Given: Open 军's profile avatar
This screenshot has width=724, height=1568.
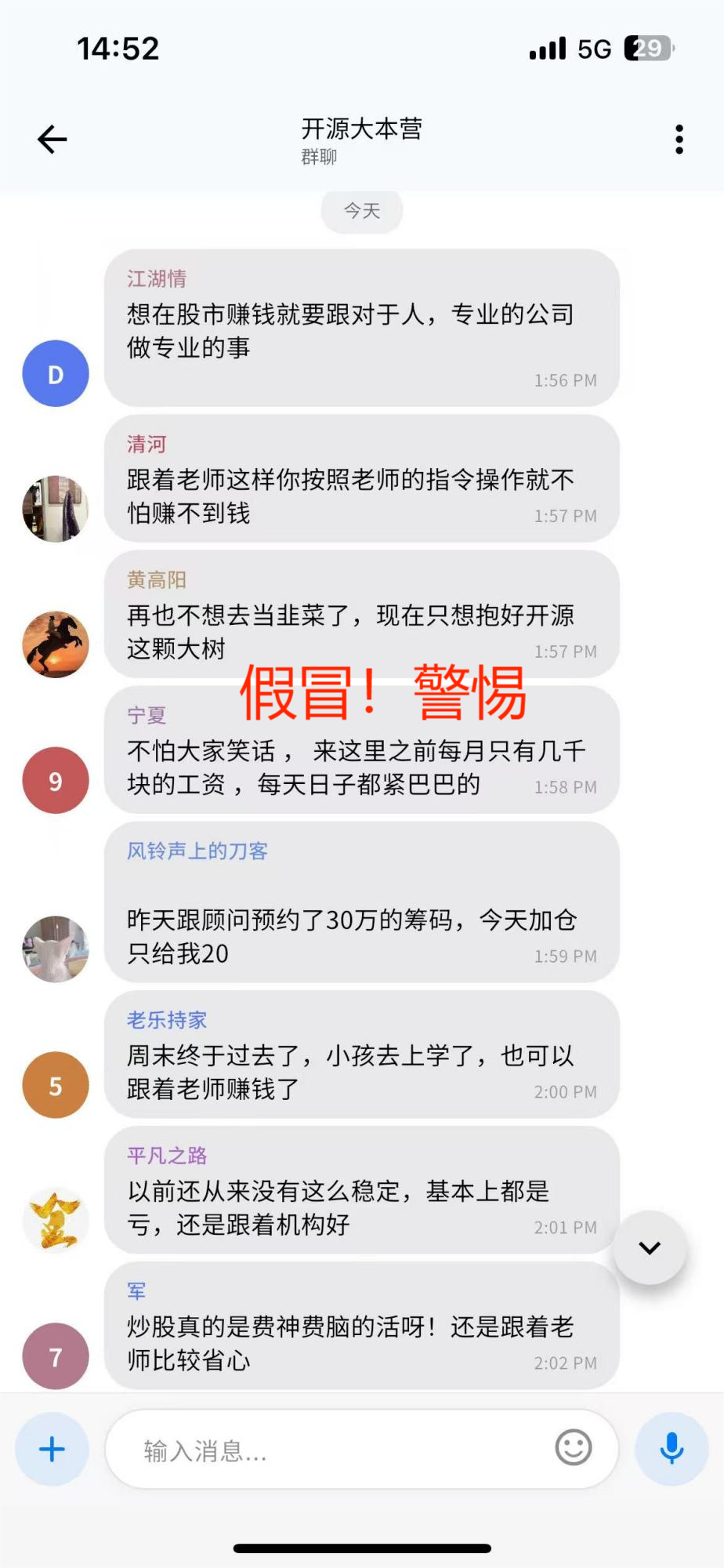Looking at the screenshot, I should (56, 1356).
